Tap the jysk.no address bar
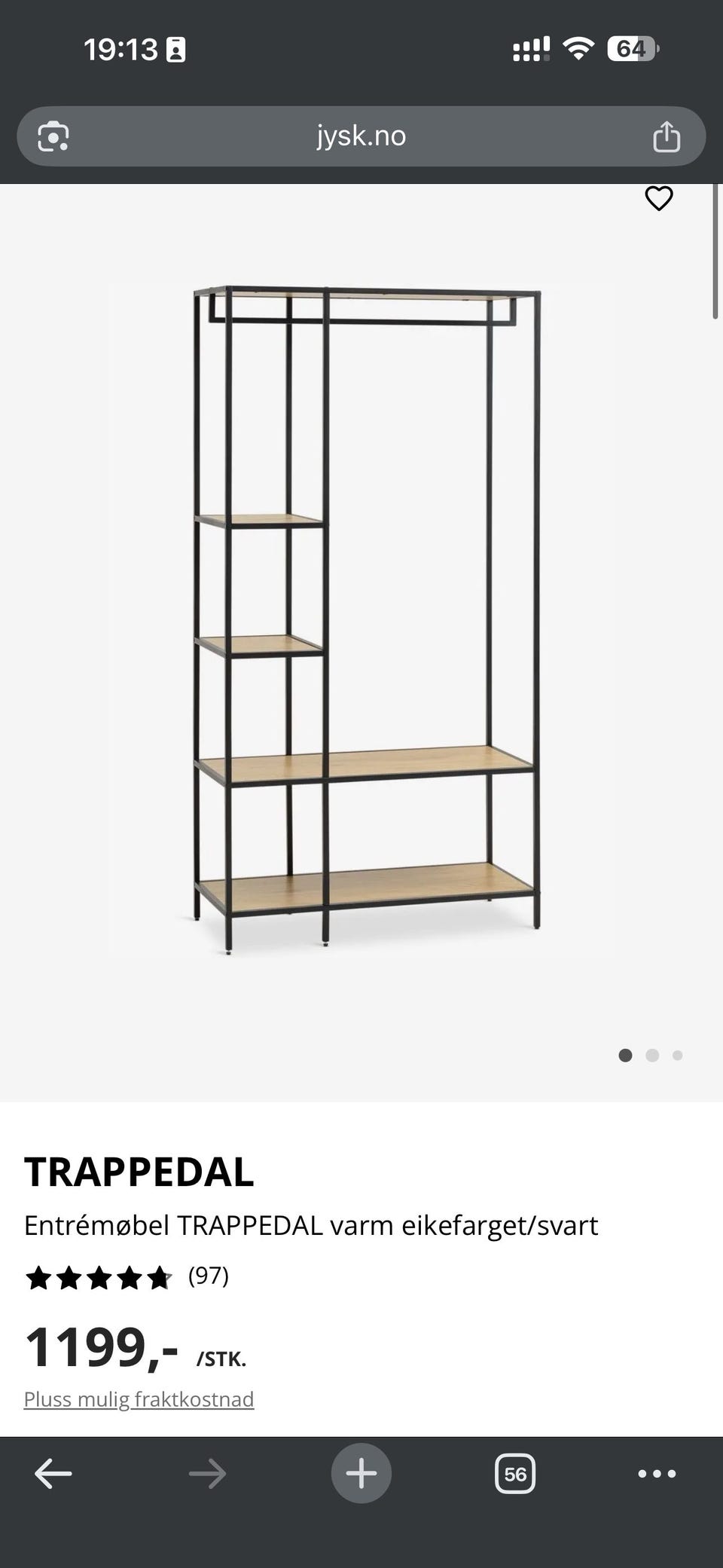 click(x=361, y=136)
